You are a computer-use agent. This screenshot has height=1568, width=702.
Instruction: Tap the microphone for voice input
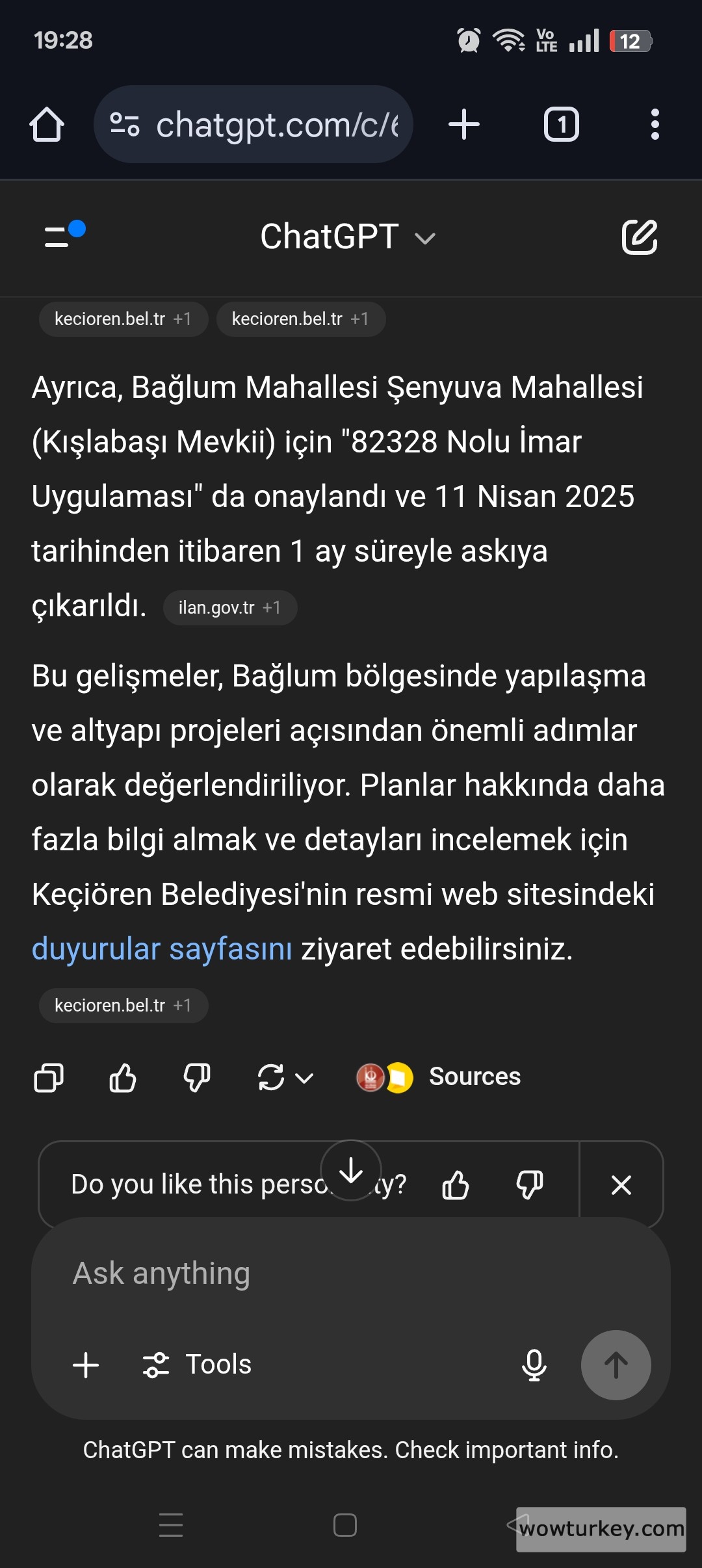click(x=533, y=1365)
